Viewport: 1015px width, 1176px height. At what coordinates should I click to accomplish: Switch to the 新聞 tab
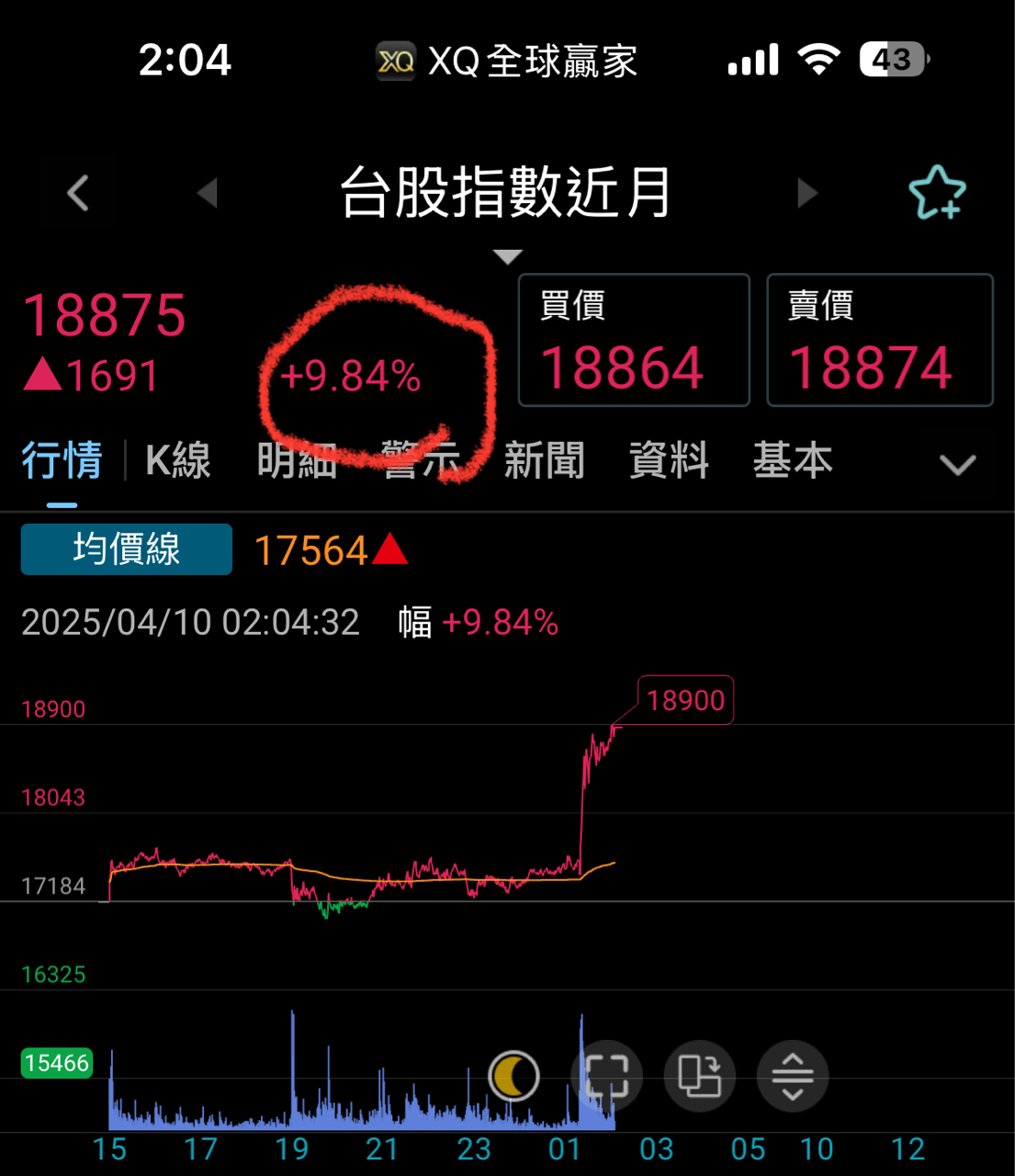pos(544,461)
